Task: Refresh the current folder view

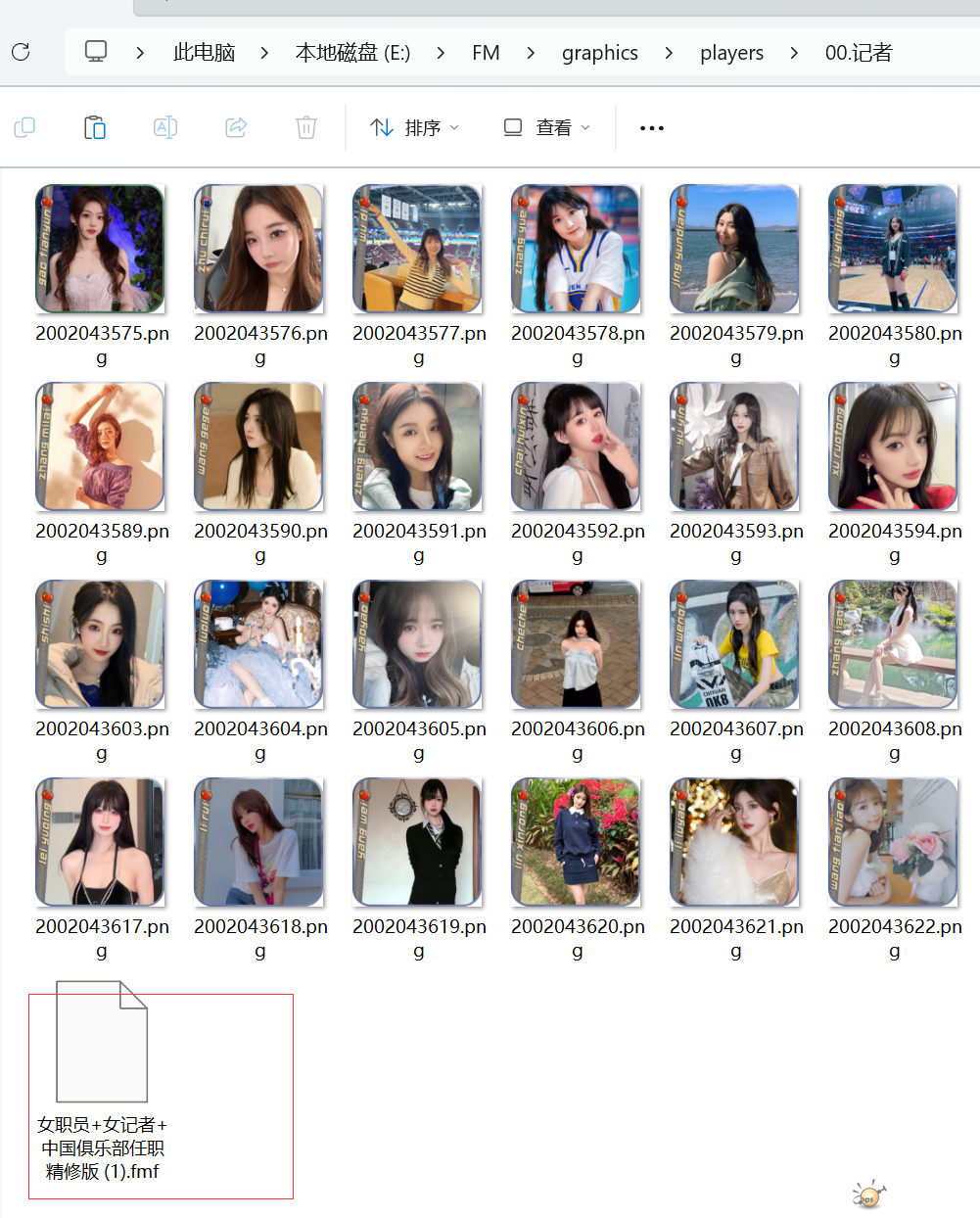Action: [x=21, y=52]
